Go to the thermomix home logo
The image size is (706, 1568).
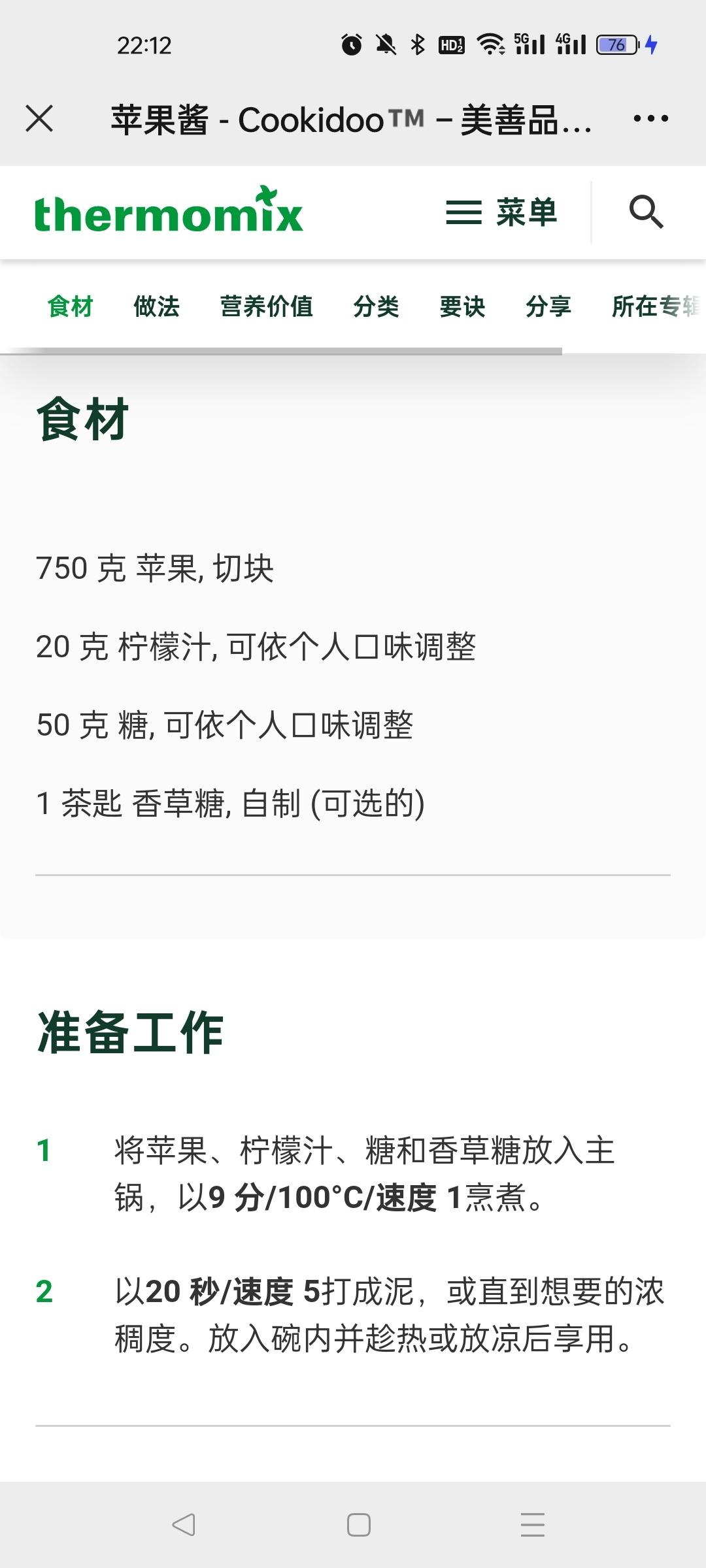pyautogui.click(x=169, y=210)
